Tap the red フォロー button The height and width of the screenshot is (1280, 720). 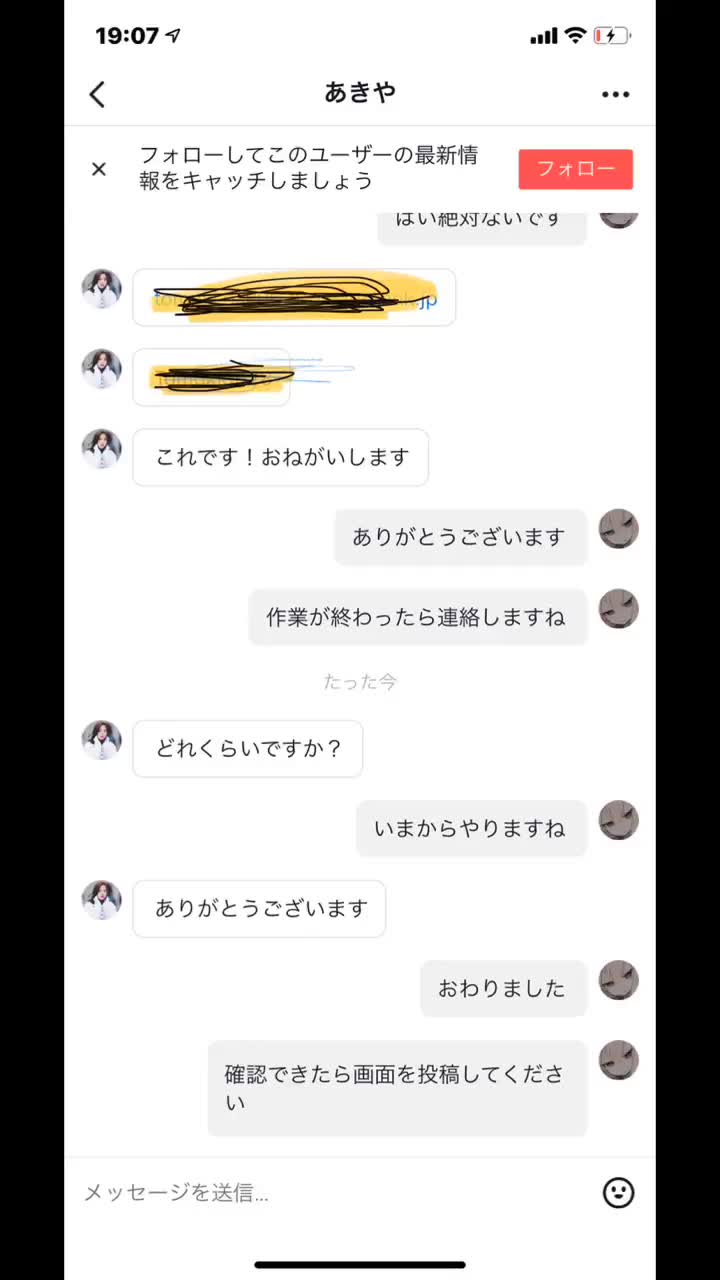coord(576,169)
